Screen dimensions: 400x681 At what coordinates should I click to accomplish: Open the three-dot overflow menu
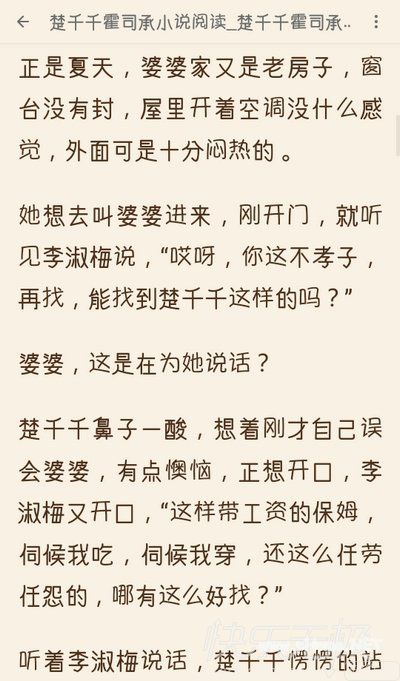click(x=376, y=22)
